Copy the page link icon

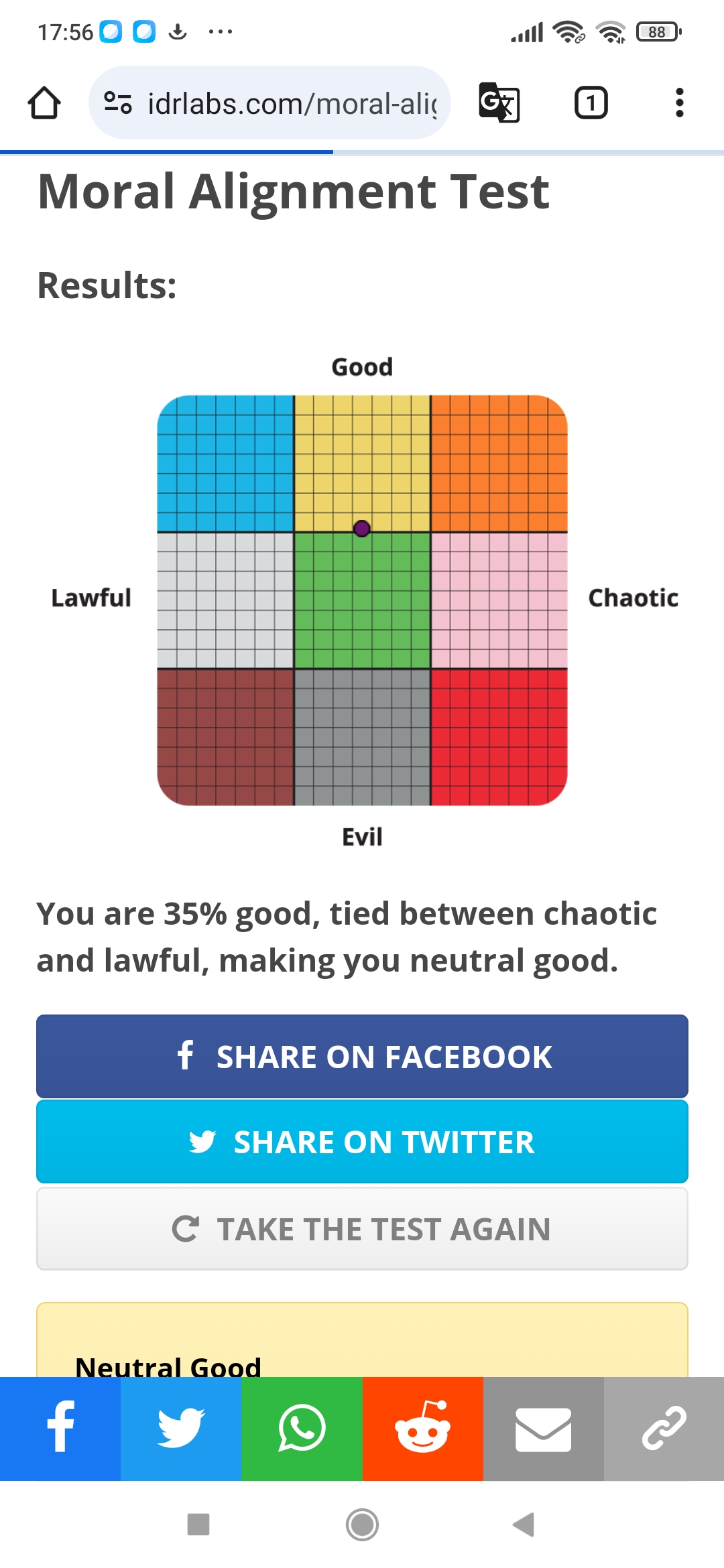(x=664, y=1429)
